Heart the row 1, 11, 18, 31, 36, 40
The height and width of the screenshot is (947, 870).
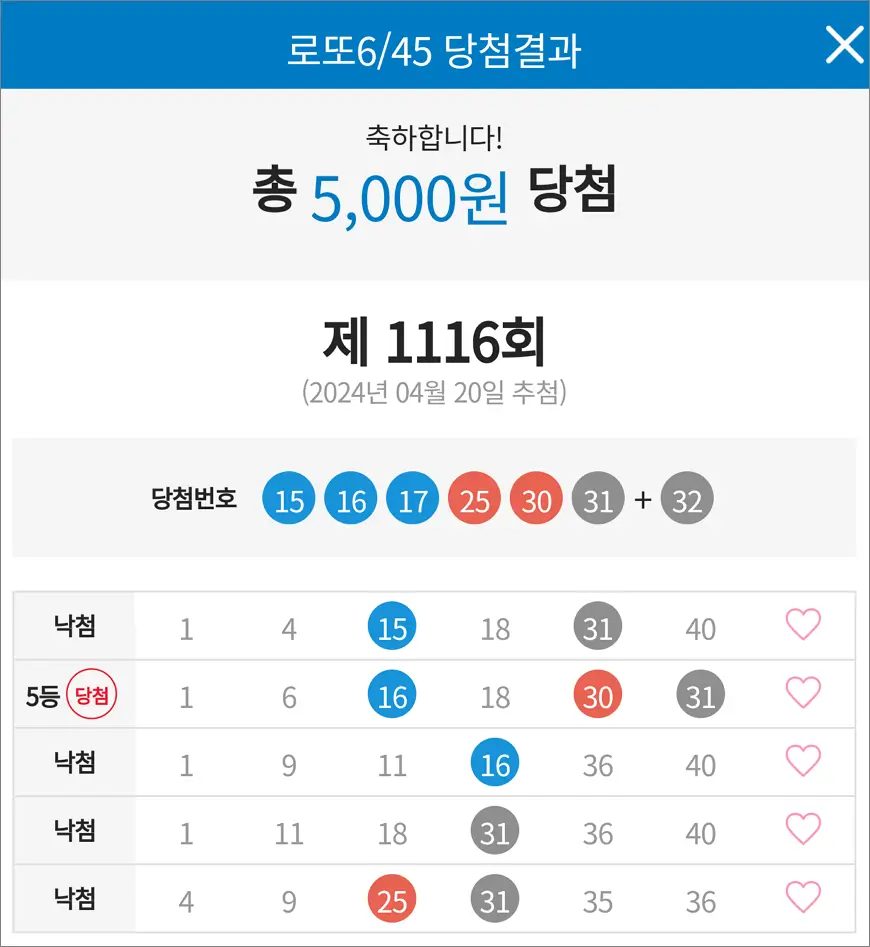(803, 830)
